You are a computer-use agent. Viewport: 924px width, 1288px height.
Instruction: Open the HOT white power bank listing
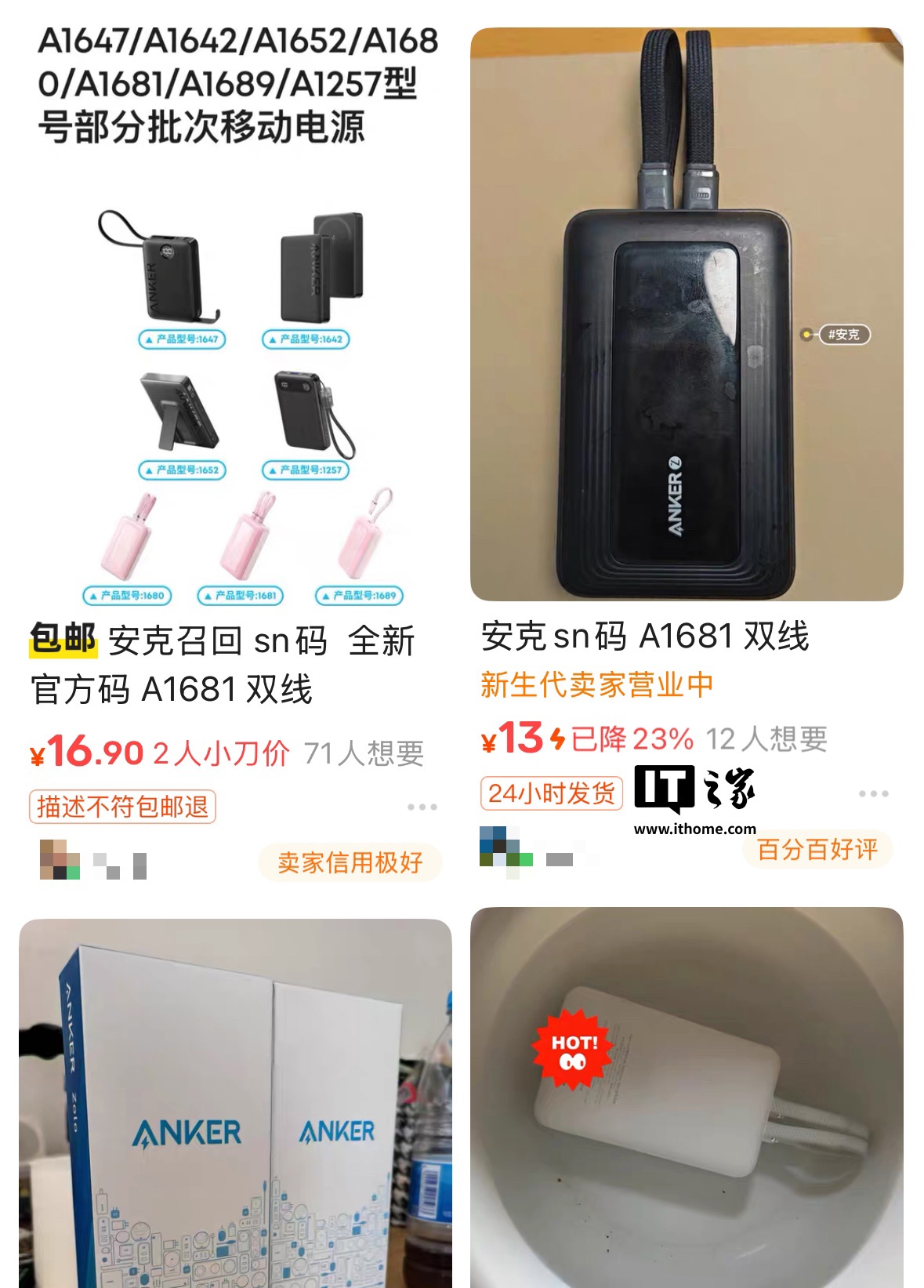click(687, 1098)
